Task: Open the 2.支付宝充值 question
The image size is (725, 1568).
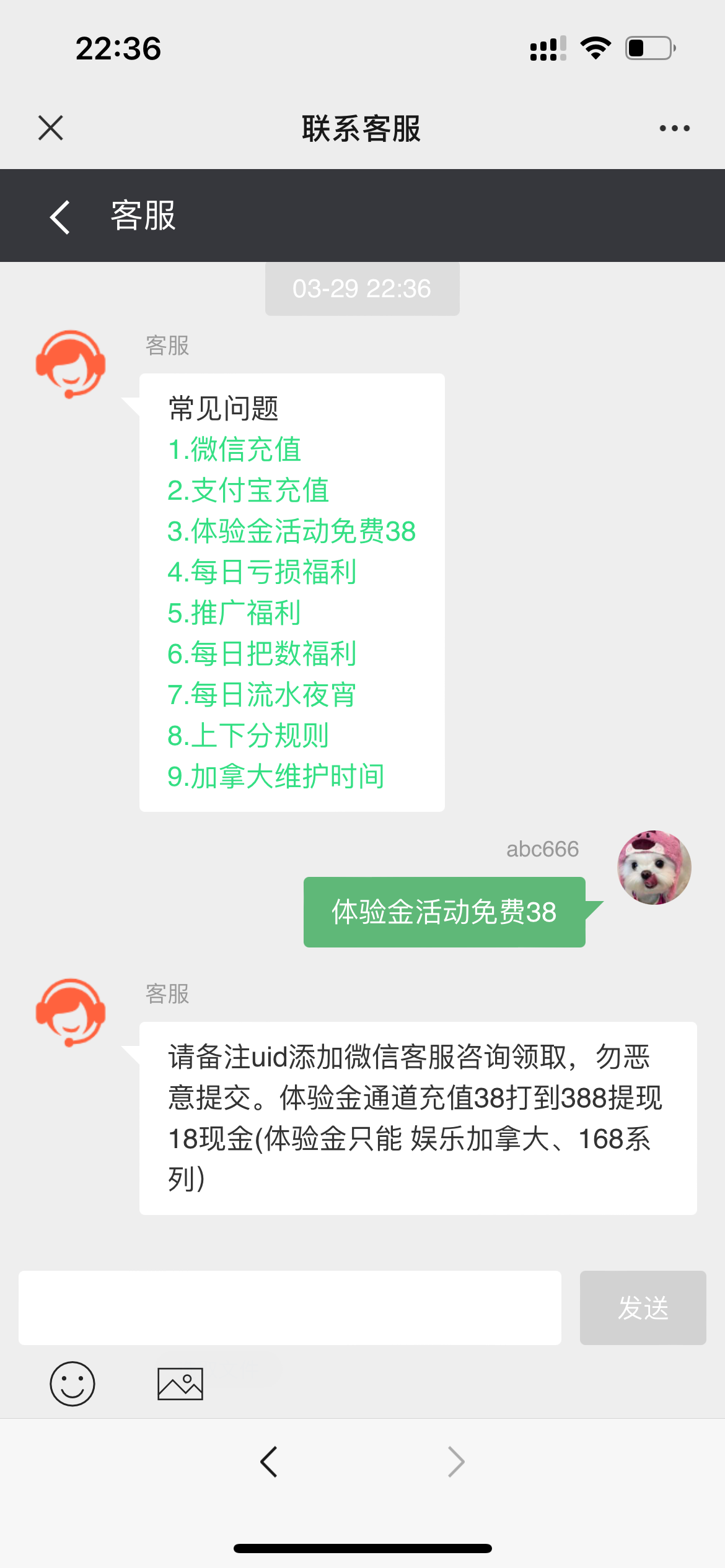Action: (248, 490)
